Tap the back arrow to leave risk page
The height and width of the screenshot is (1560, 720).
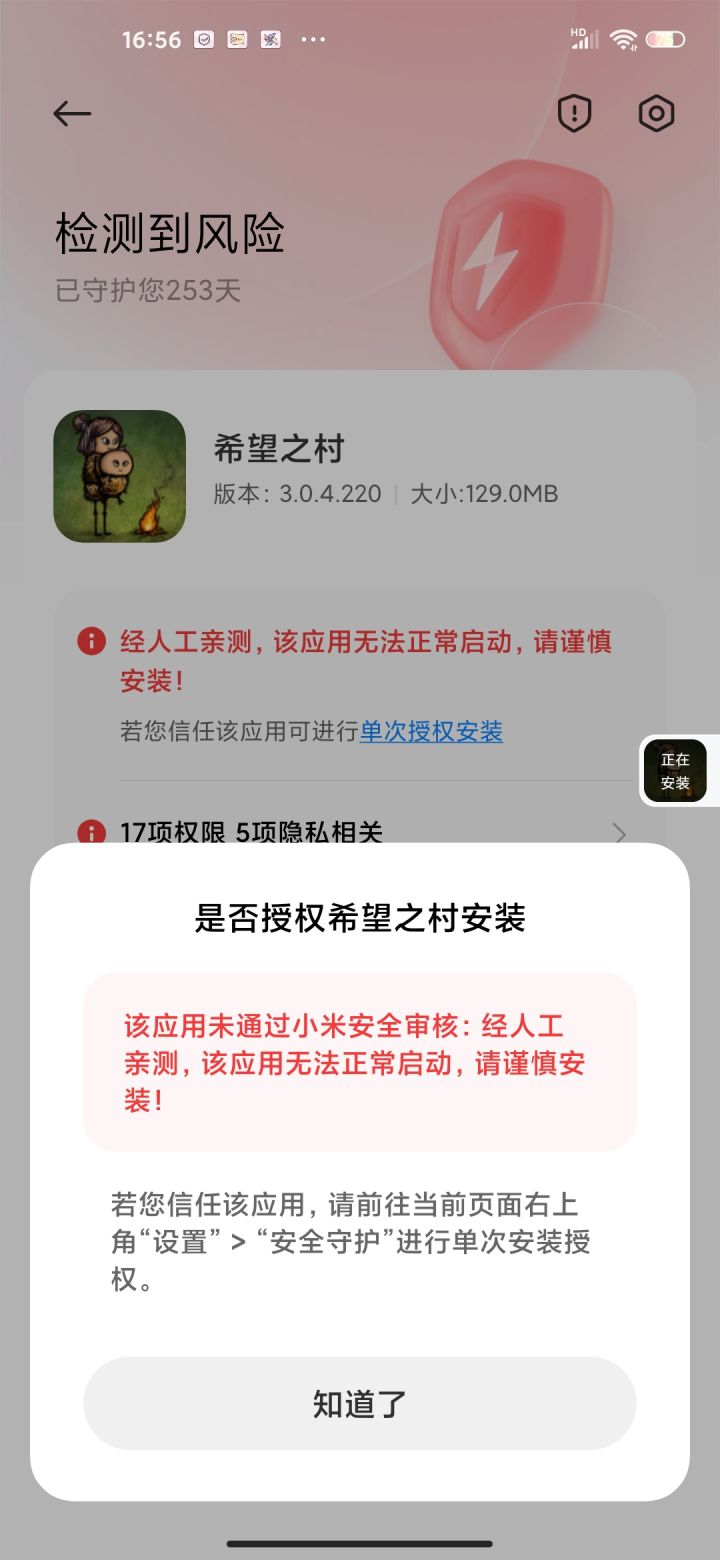[x=71, y=113]
